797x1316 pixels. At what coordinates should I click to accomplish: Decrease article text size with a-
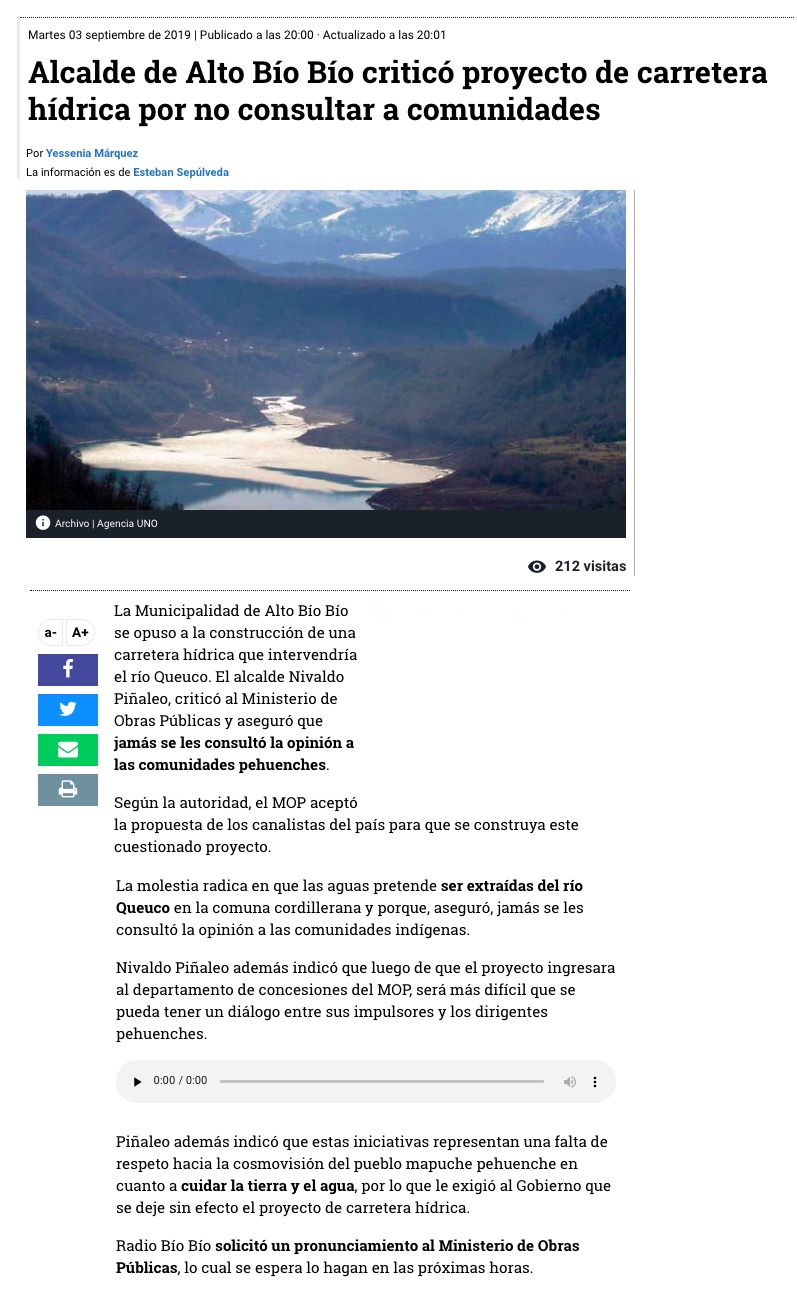[x=50, y=632]
